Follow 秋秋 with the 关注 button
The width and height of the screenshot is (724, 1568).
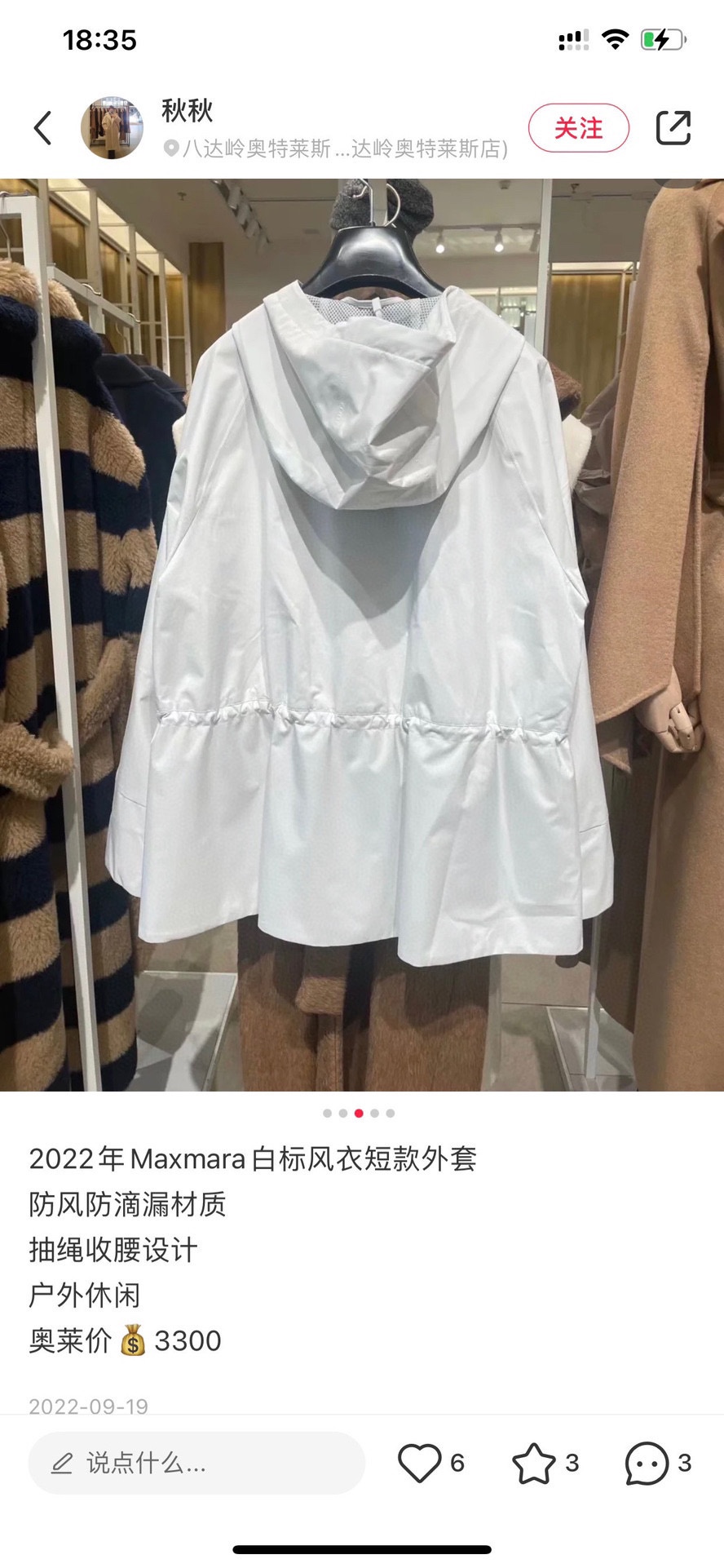pyautogui.click(x=578, y=128)
